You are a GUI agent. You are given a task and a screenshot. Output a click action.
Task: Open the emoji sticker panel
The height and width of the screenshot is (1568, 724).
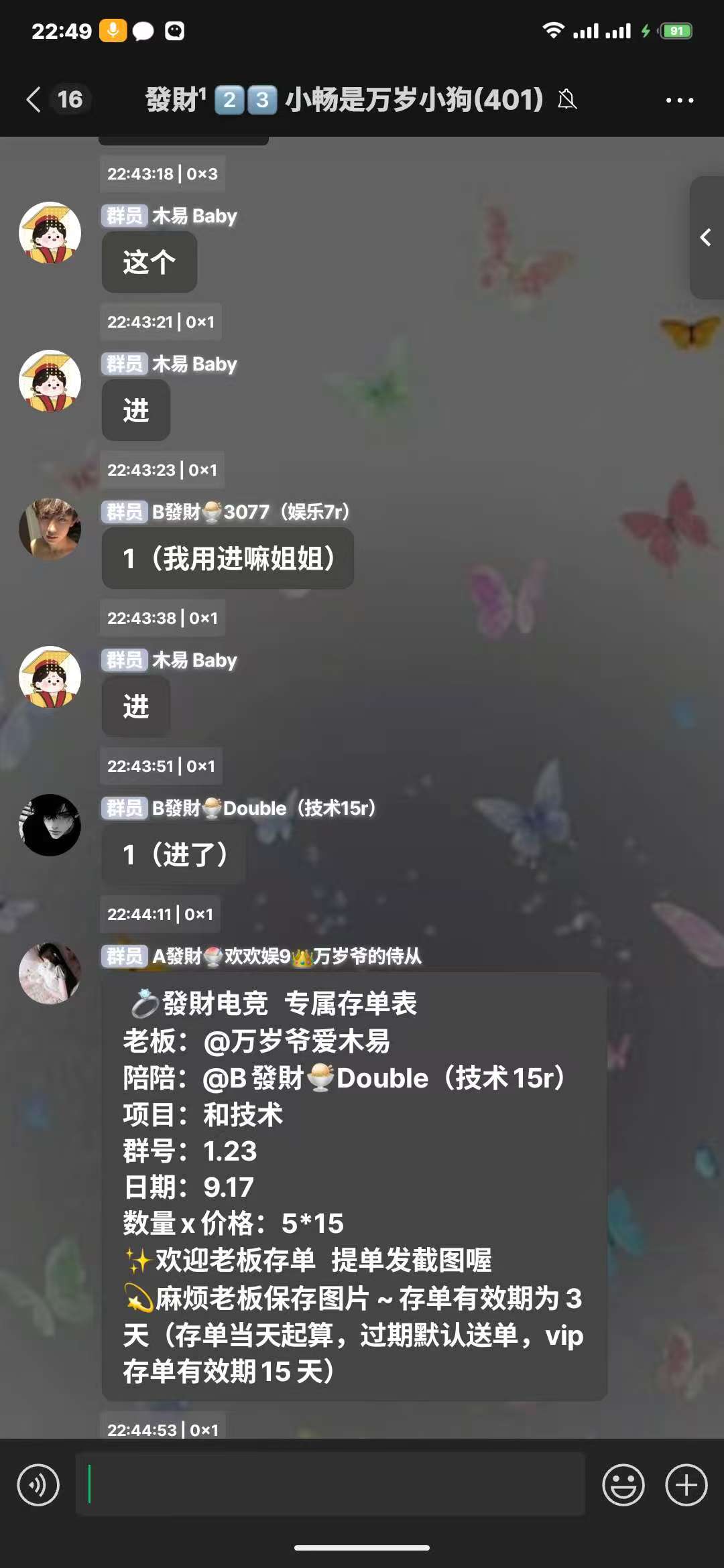coord(623,1485)
